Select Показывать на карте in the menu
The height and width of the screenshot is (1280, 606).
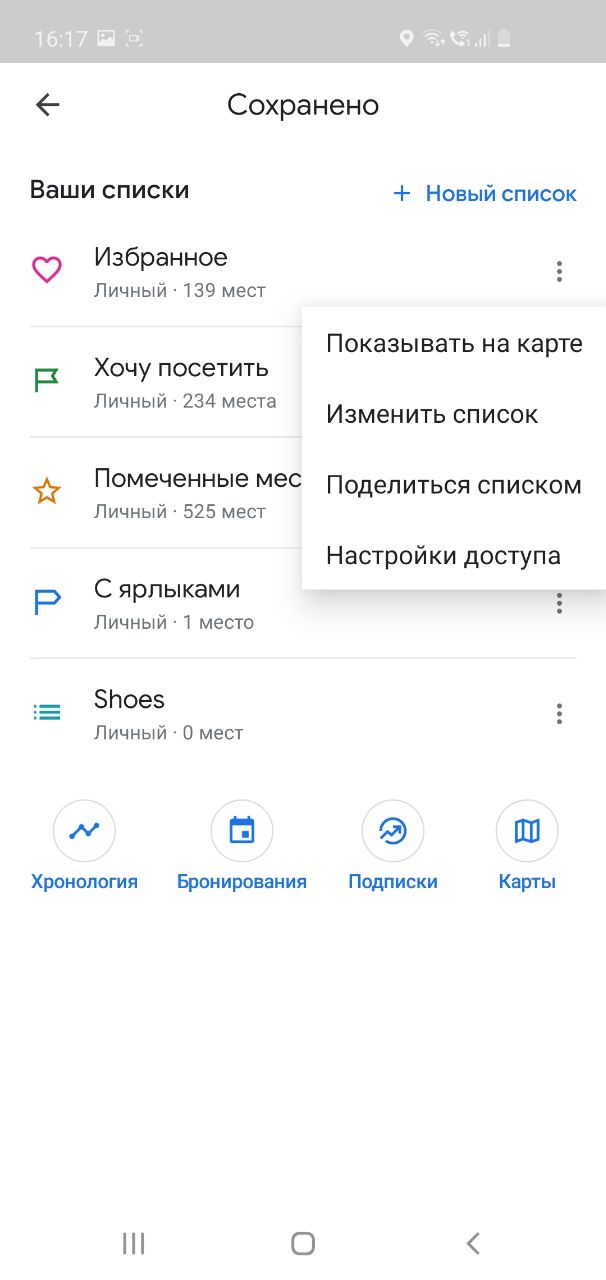click(x=454, y=344)
